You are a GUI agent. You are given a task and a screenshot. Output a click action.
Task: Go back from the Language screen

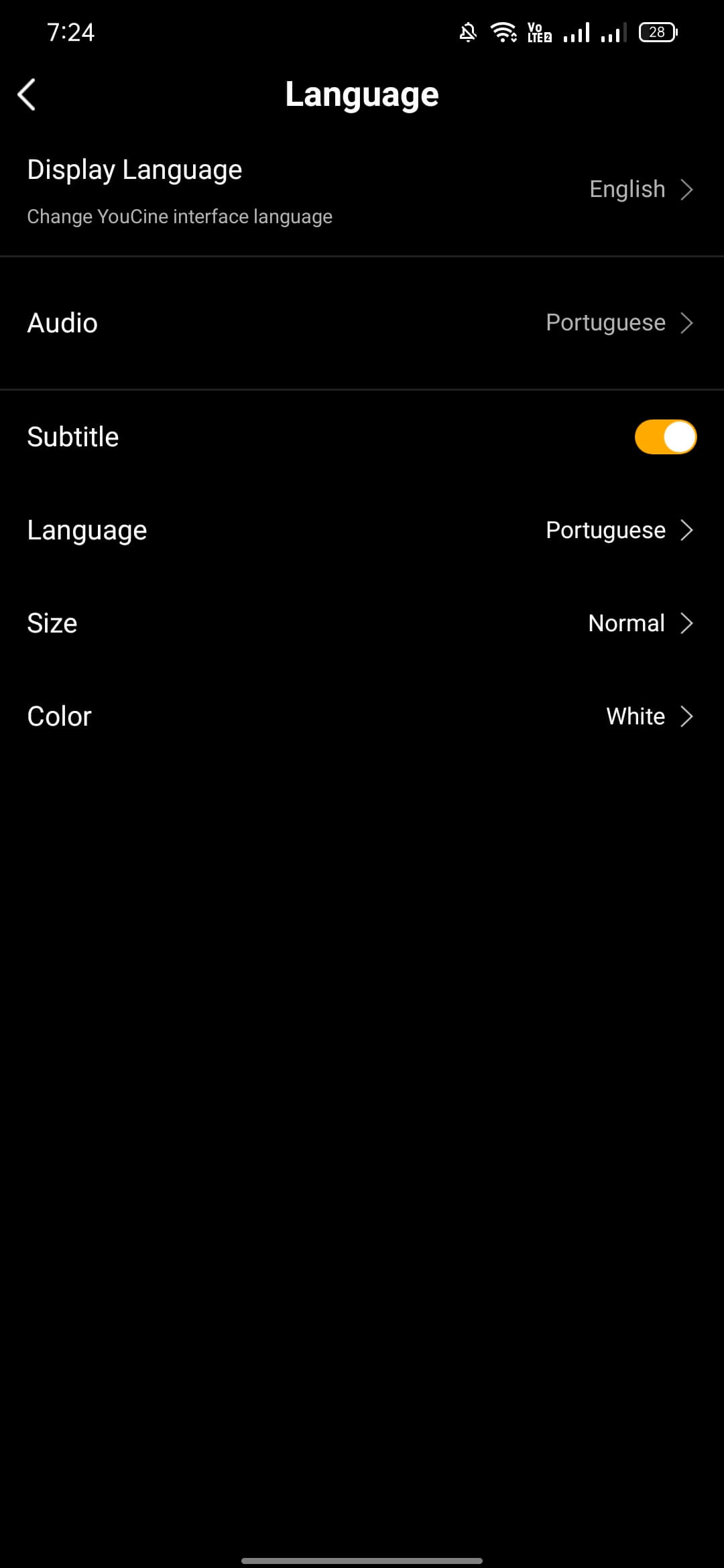click(27, 94)
